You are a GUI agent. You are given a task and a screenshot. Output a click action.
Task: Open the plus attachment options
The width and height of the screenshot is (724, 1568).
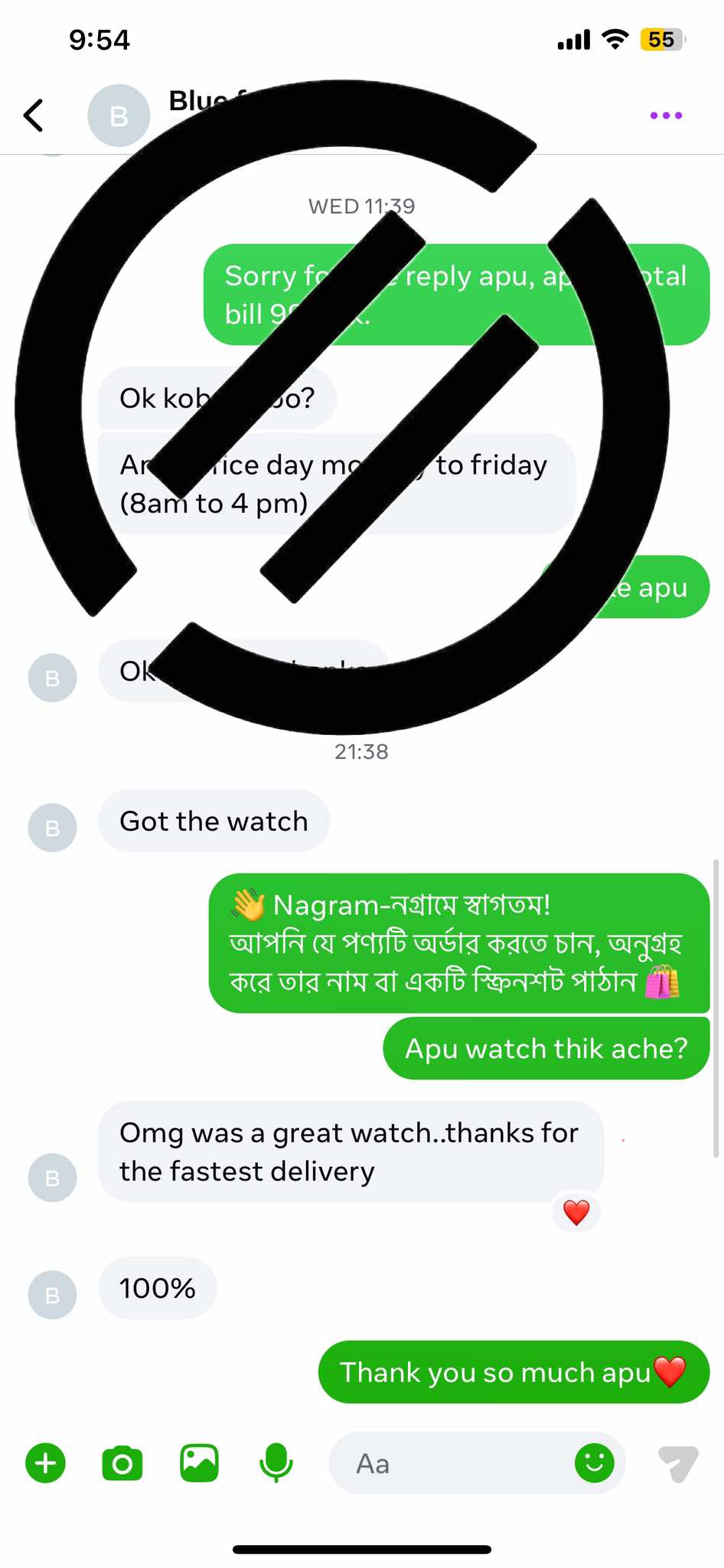click(46, 1463)
